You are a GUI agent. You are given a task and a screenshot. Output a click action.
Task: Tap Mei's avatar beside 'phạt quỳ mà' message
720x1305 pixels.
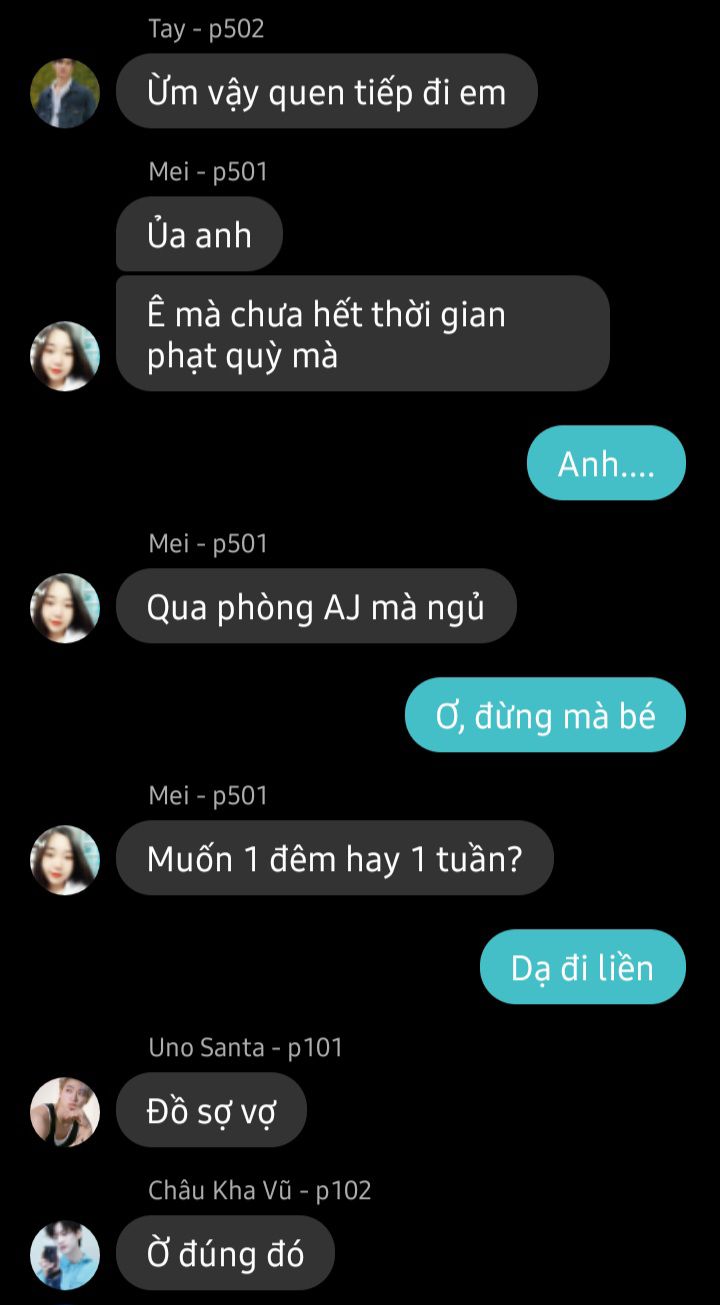(65, 356)
